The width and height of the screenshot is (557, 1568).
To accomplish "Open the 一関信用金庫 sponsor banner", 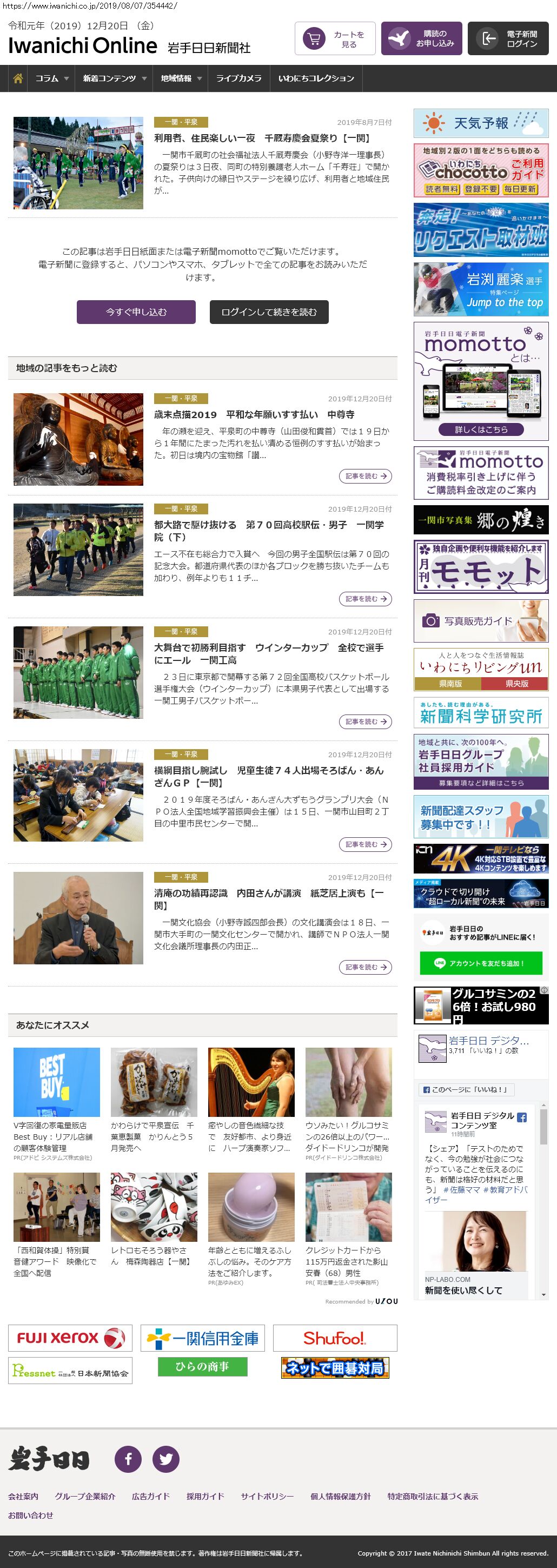I will 203,1338.
